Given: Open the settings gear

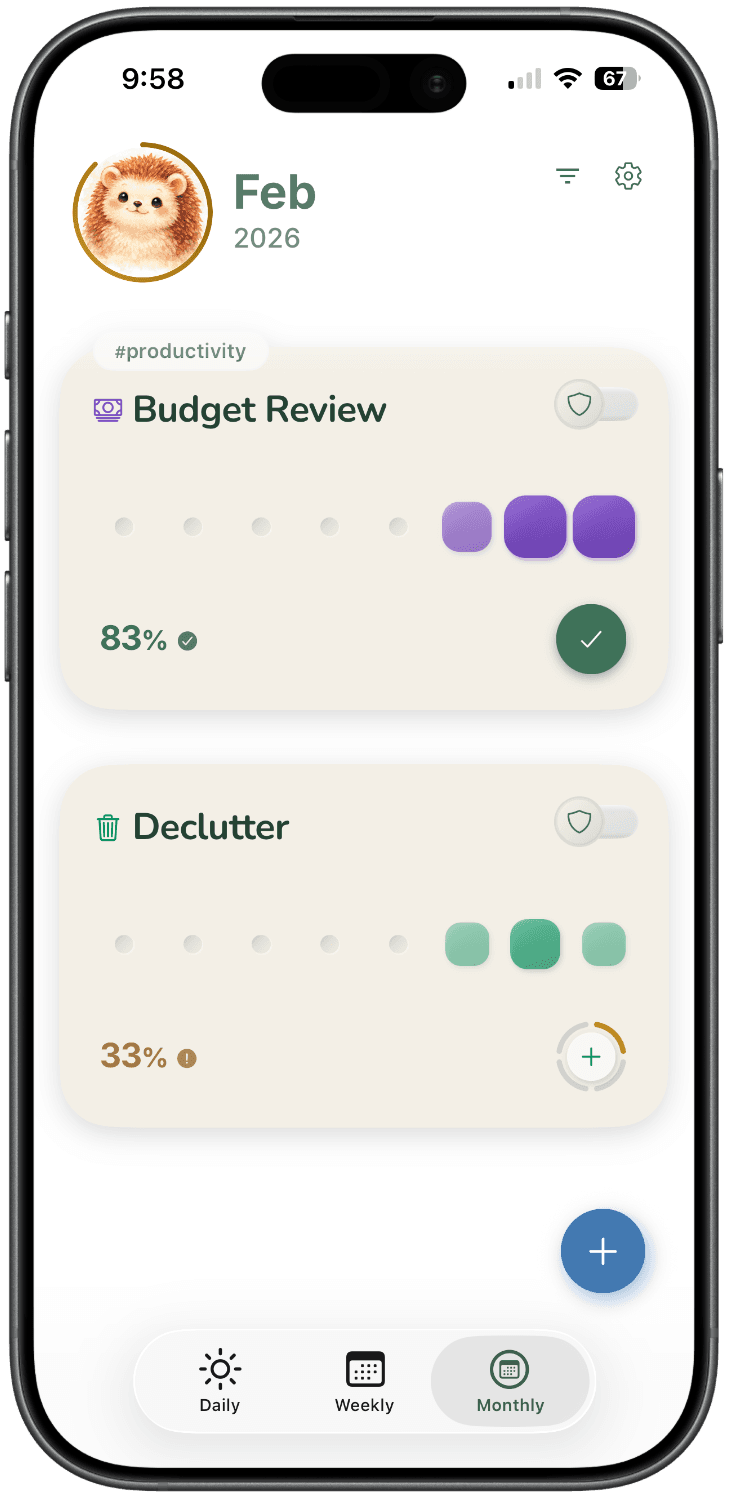Looking at the screenshot, I should coord(628,176).
